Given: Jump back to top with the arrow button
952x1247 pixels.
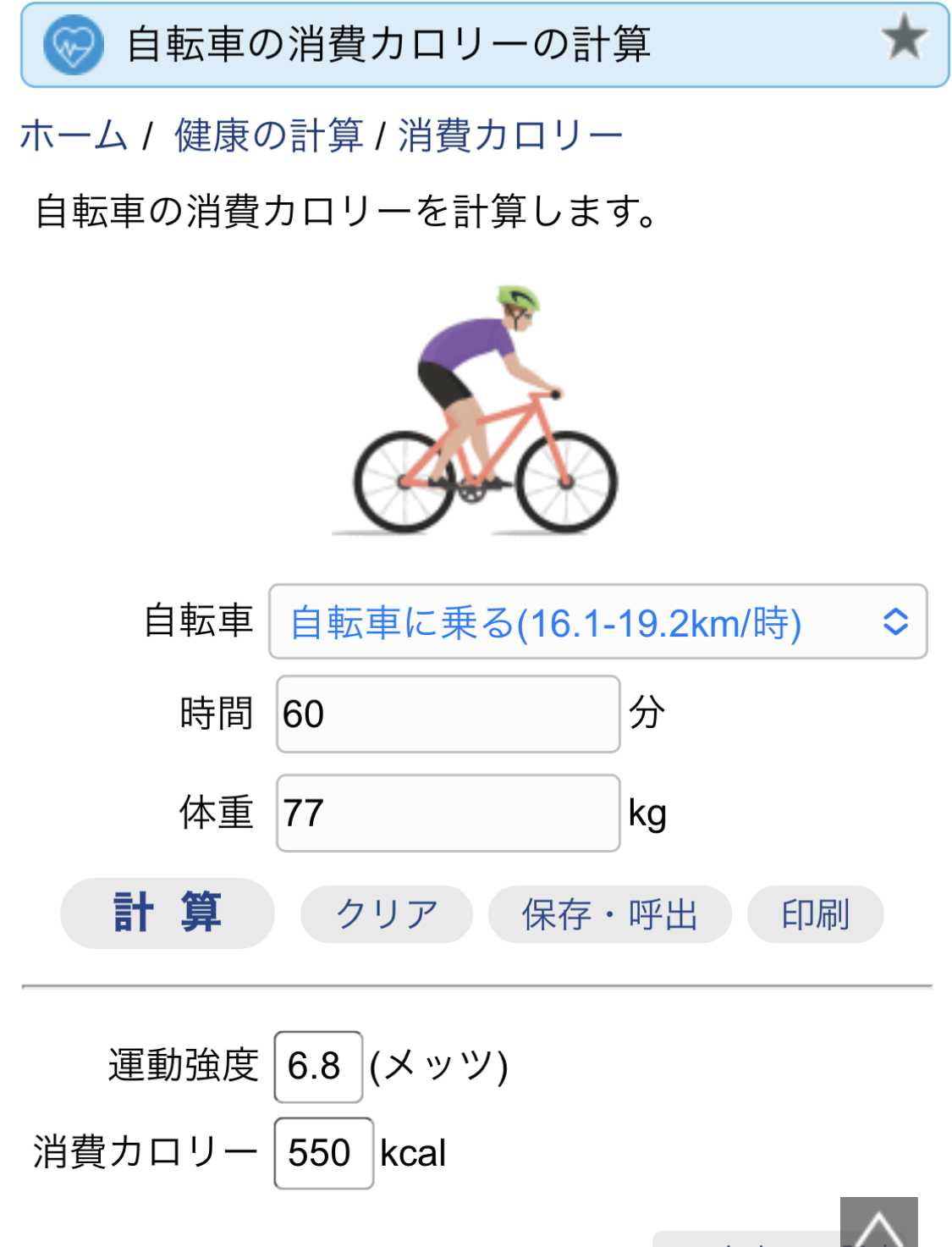Looking at the screenshot, I should click(x=878, y=1225).
